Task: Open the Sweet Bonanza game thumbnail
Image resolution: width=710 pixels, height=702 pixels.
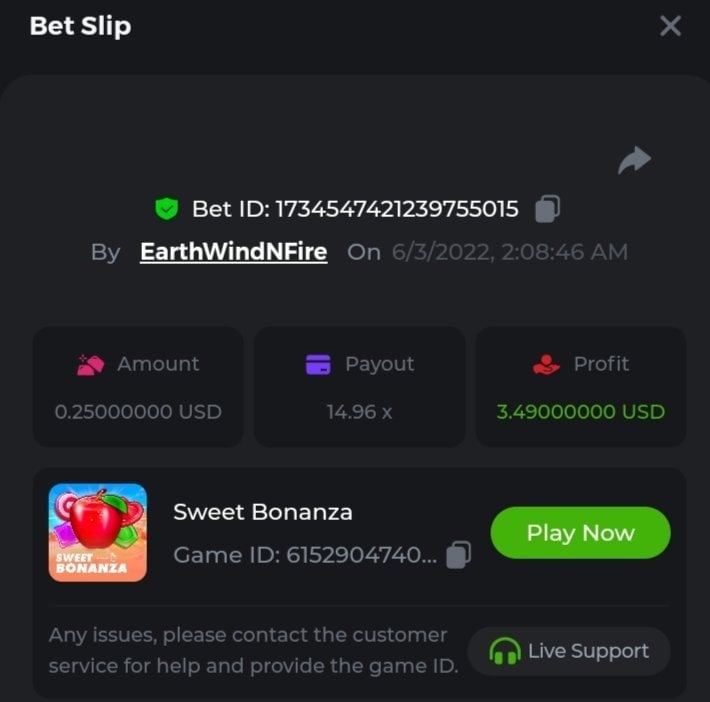Action: click(x=98, y=533)
